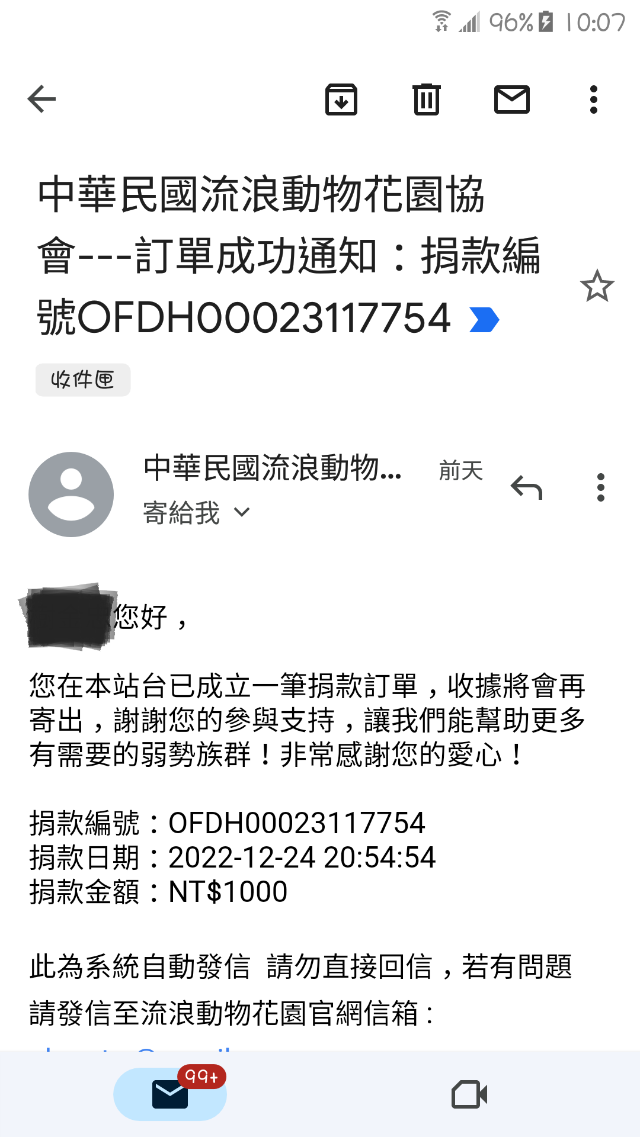Open the sender's profile avatar

[x=71, y=494]
